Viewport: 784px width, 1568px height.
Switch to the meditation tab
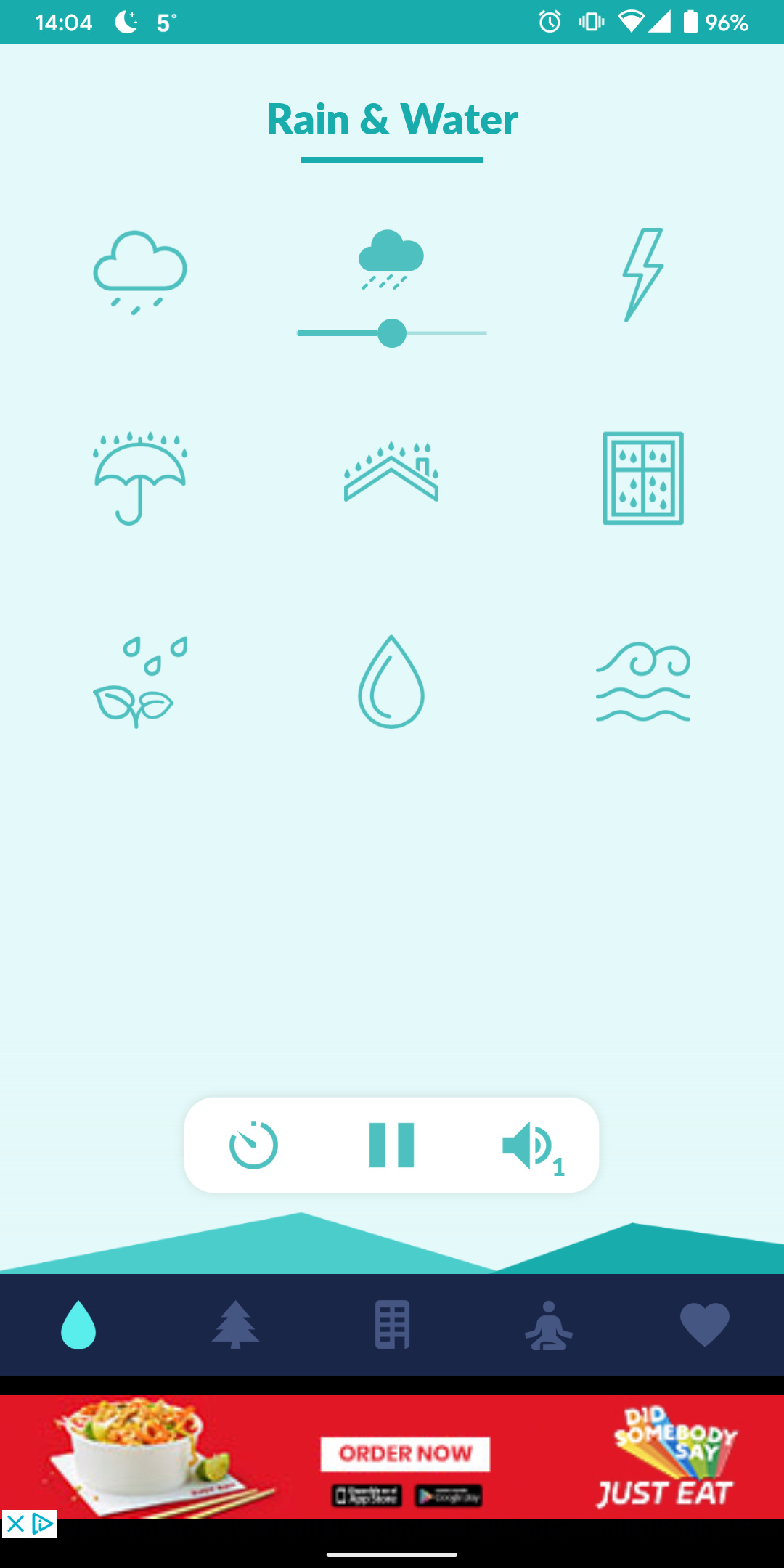(x=549, y=1325)
